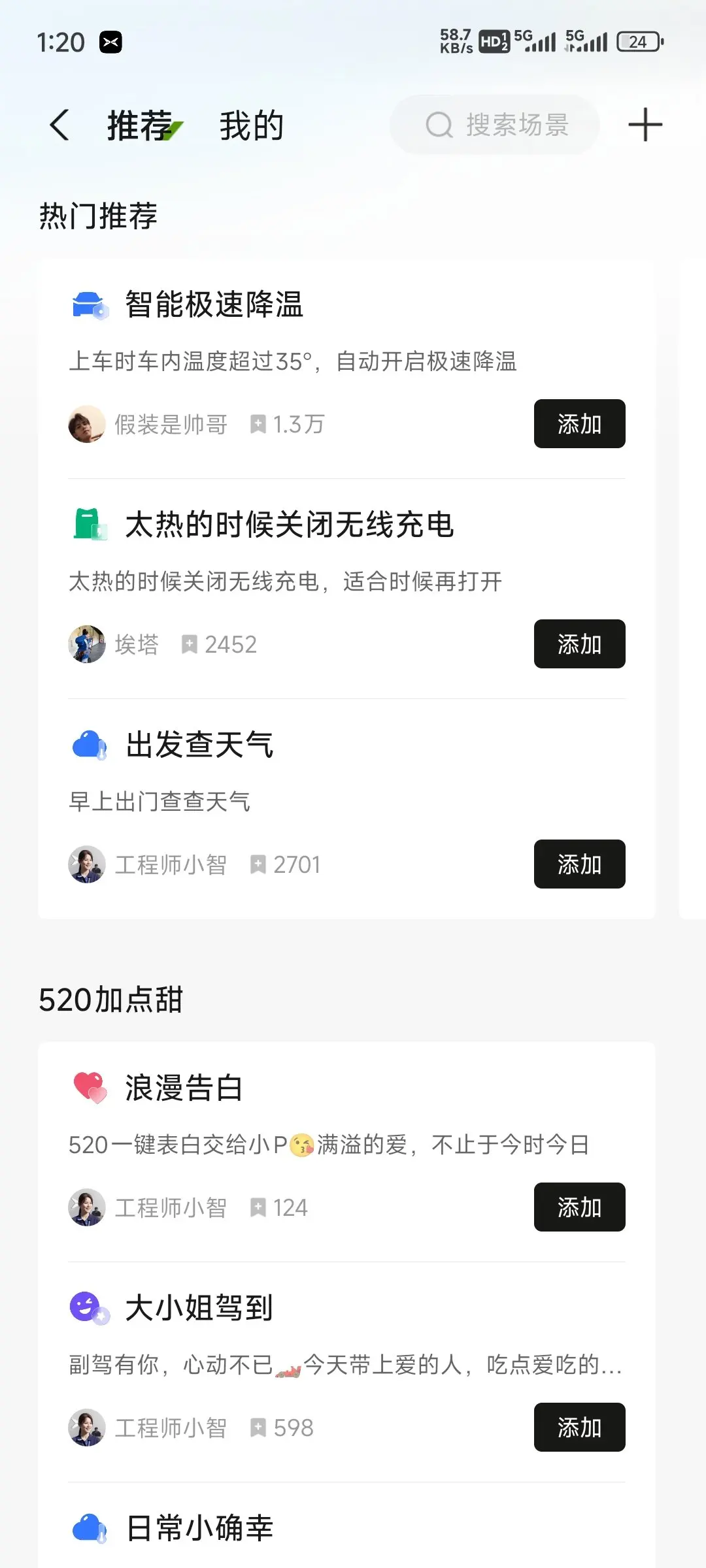Open the 日常小确幸 scene card
The height and width of the screenshot is (1568, 706).
(x=199, y=1528)
